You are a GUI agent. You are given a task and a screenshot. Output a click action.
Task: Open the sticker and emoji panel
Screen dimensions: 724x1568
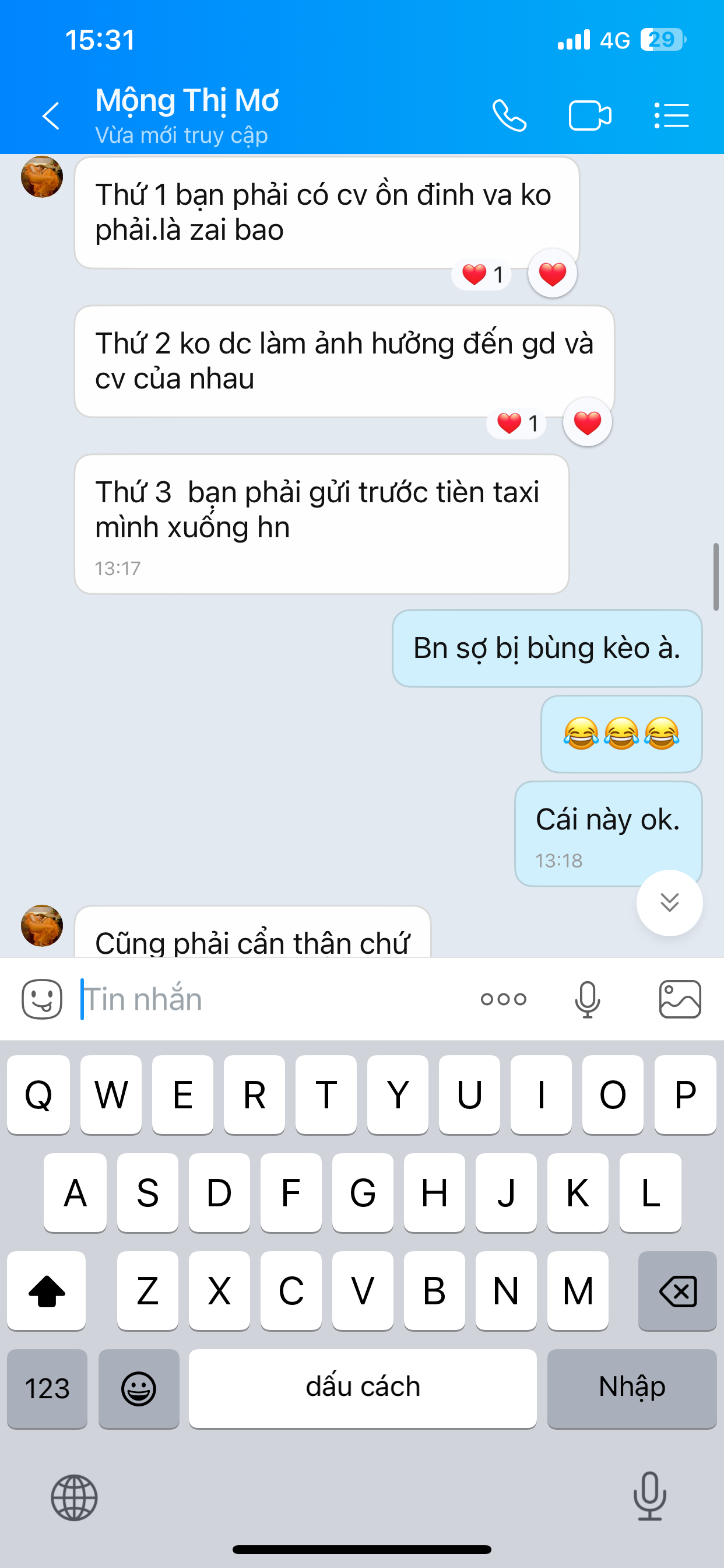point(42,999)
